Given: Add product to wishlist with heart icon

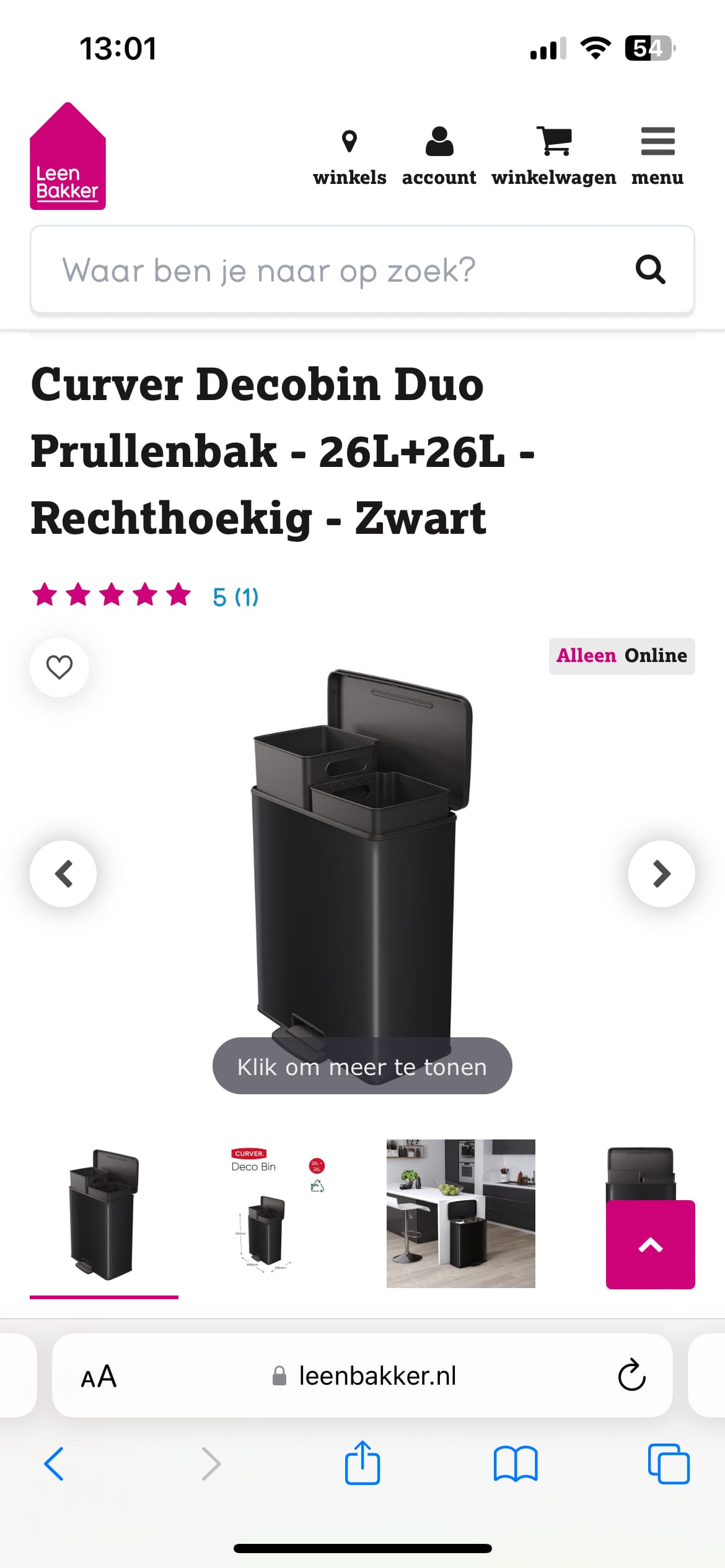Looking at the screenshot, I should click(59, 668).
